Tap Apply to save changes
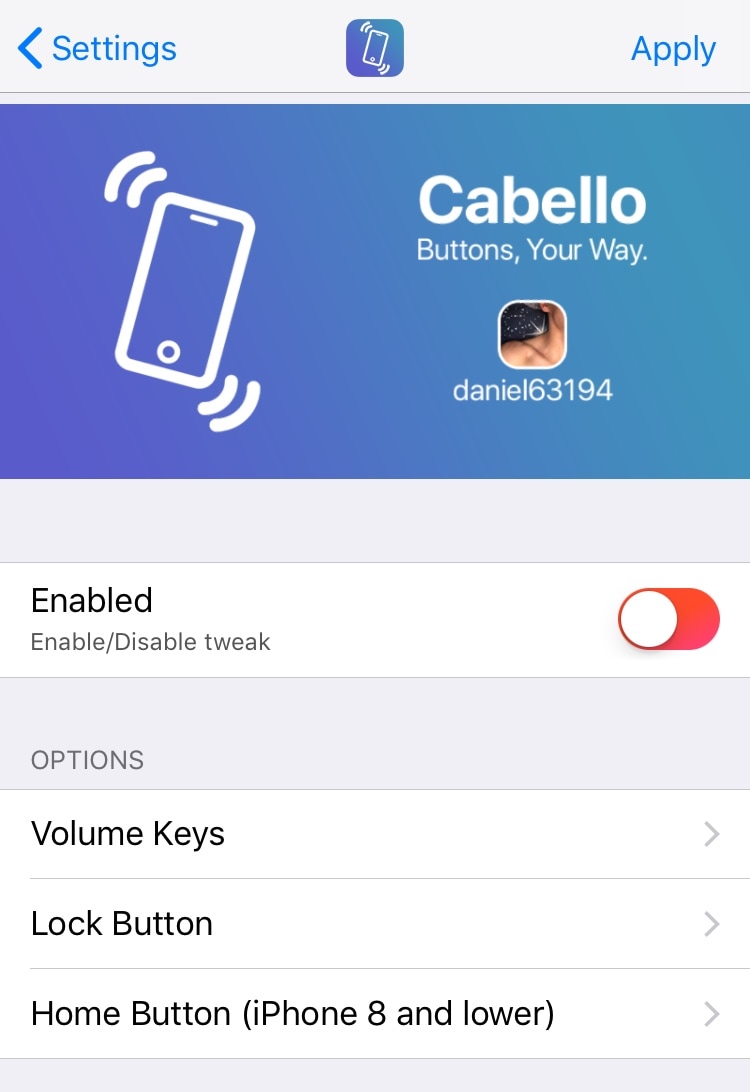This screenshot has width=750, height=1092. [672, 48]
